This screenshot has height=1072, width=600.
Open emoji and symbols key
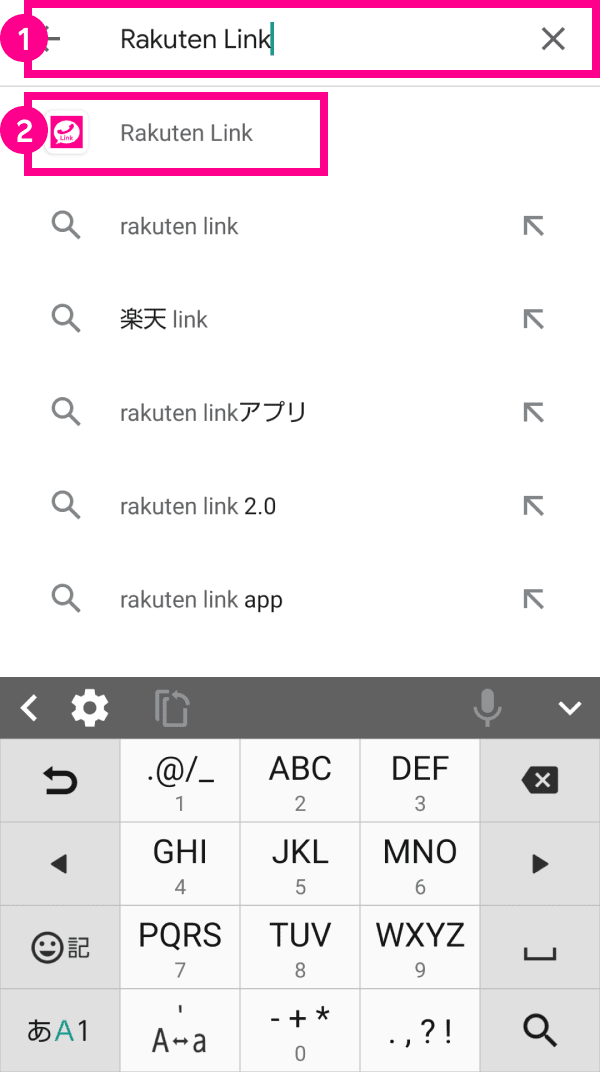[59, 947]
